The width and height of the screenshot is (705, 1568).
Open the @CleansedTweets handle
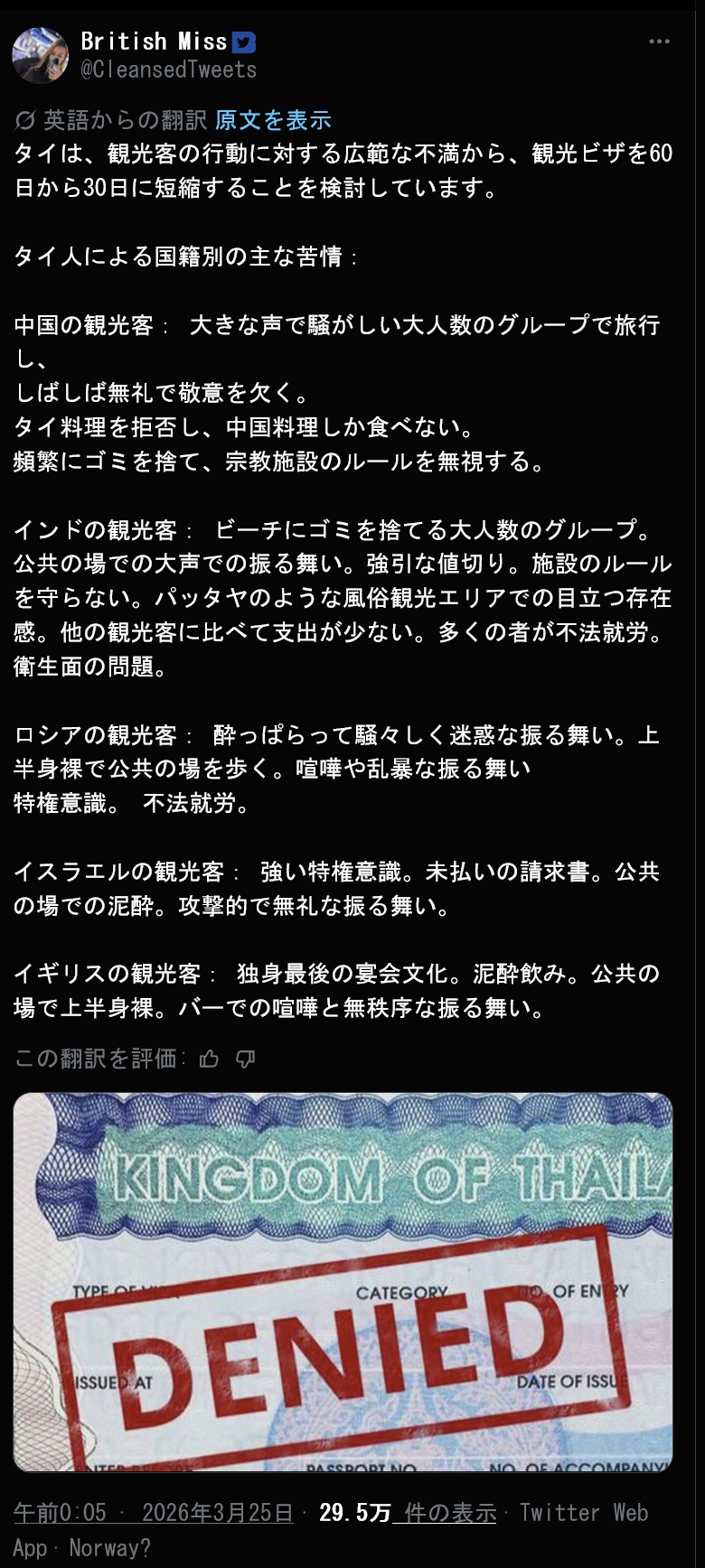(168, 70)
